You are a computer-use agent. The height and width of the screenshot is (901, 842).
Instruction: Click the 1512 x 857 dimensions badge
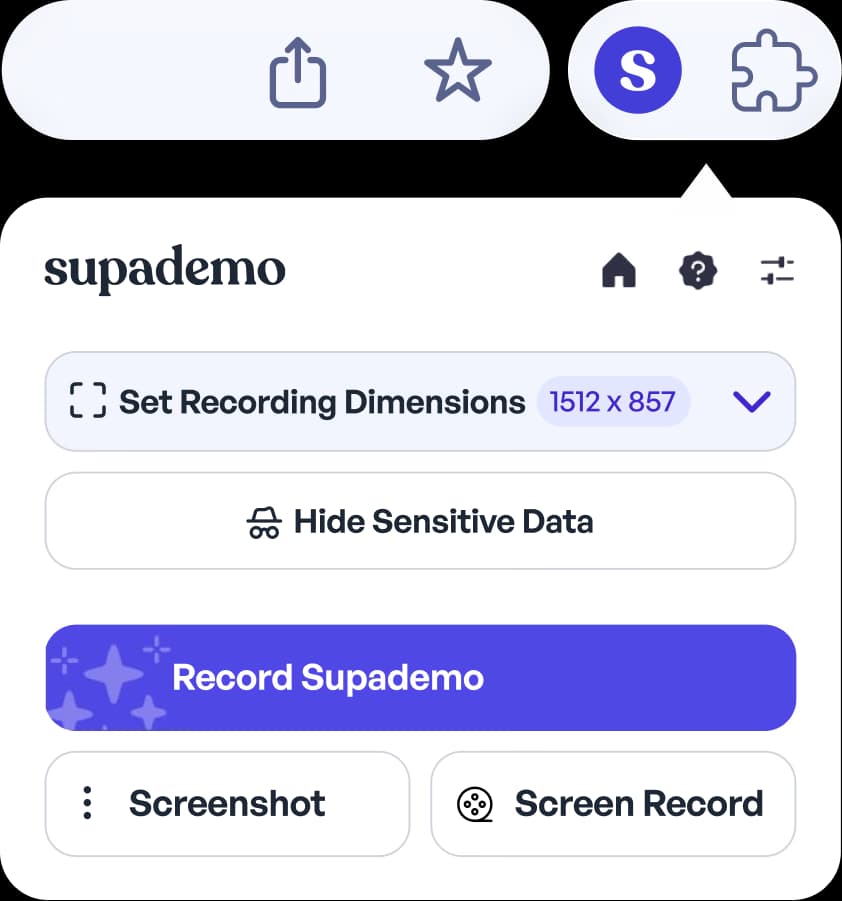coord(613,401)
